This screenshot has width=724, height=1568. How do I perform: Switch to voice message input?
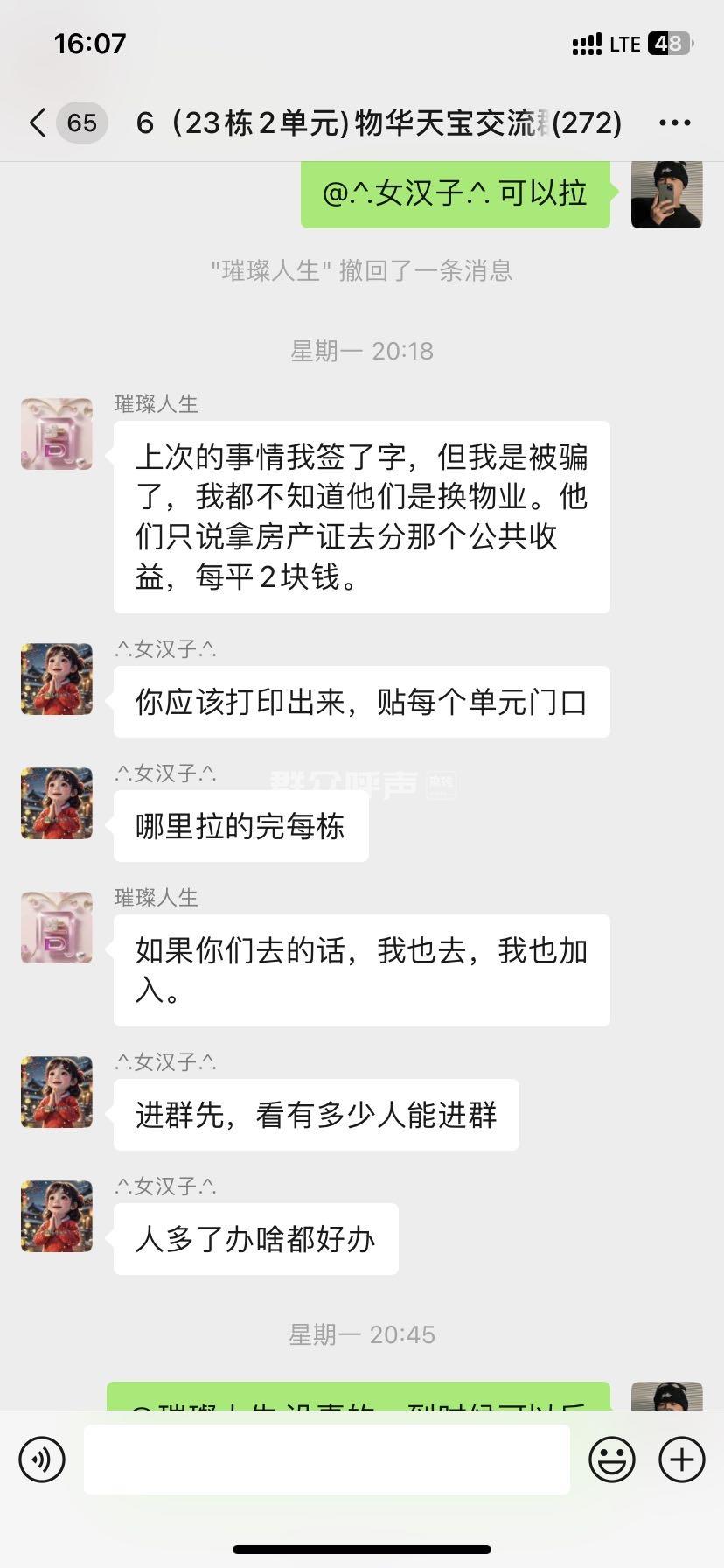tap(42, 1459)
